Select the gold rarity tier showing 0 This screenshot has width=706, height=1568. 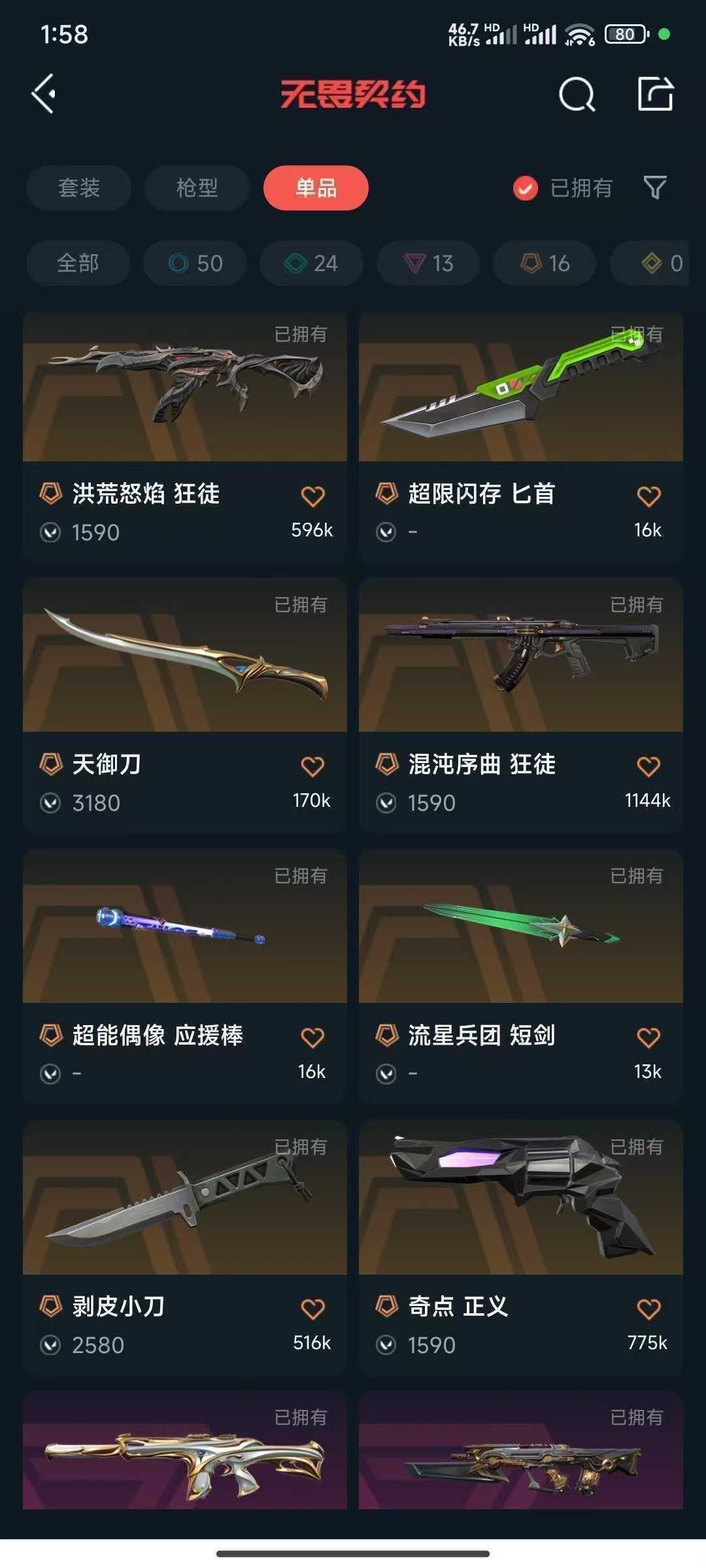(654, 263)
